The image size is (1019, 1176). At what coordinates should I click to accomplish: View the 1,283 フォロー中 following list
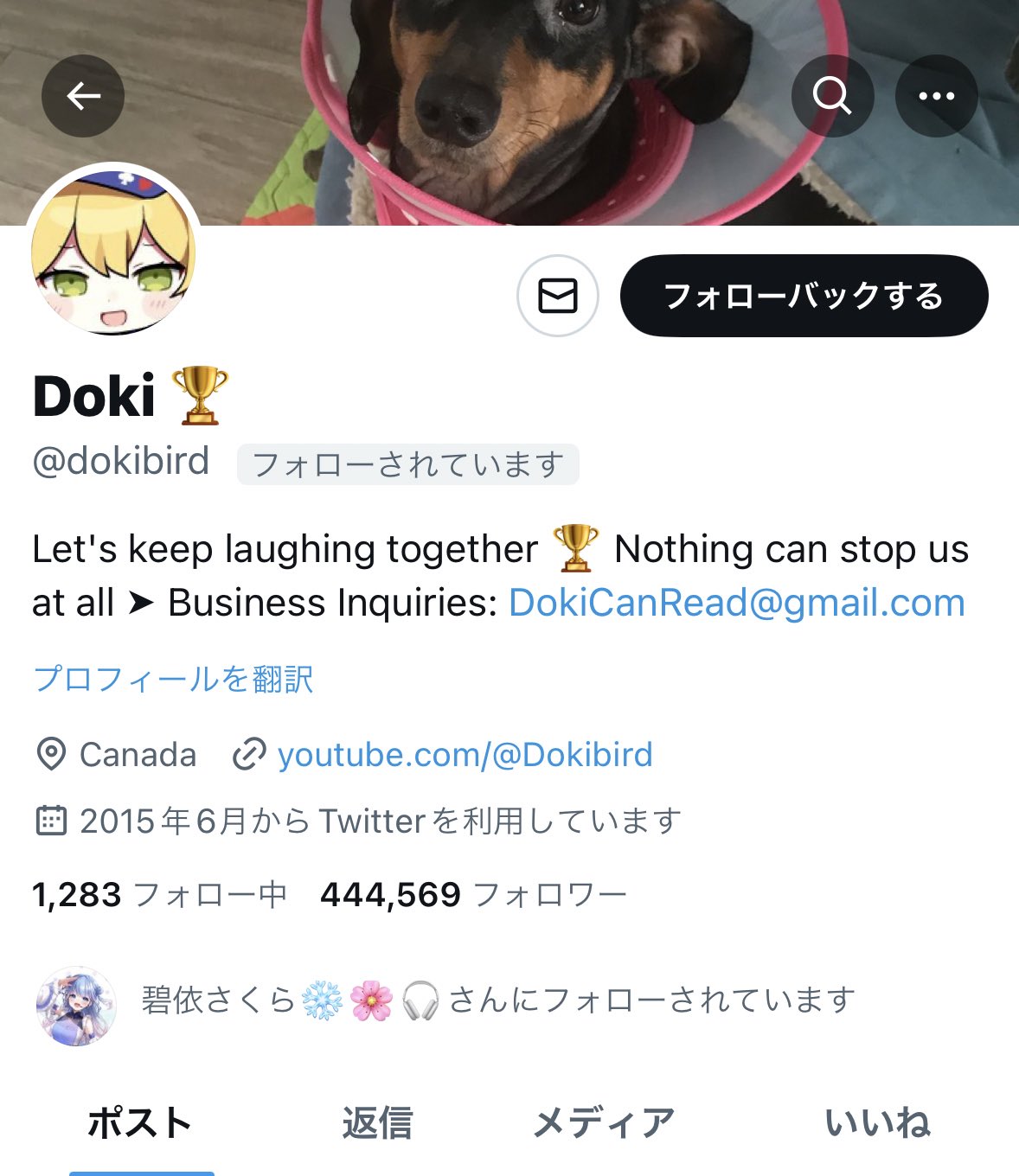[159, 894]
